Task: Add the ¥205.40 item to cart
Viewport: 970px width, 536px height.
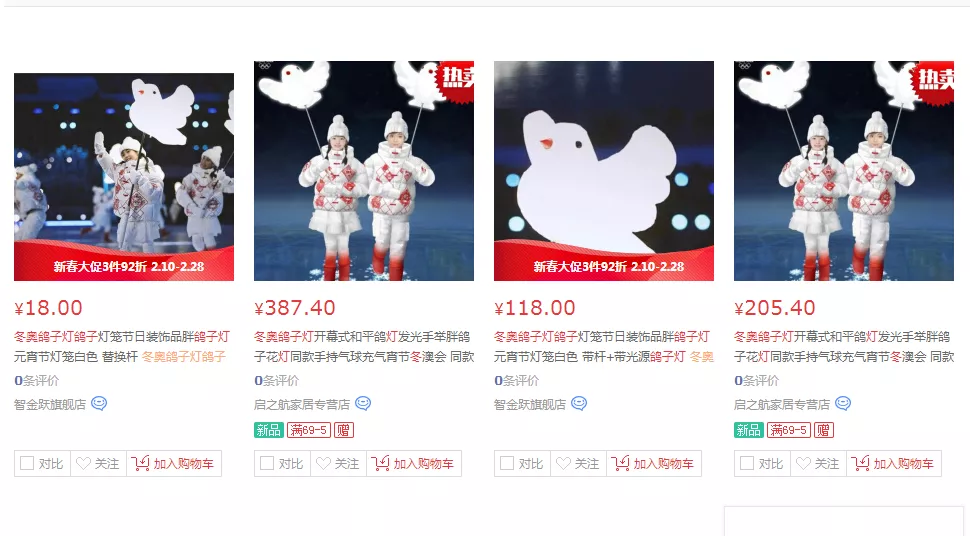Action: [894, 463]
